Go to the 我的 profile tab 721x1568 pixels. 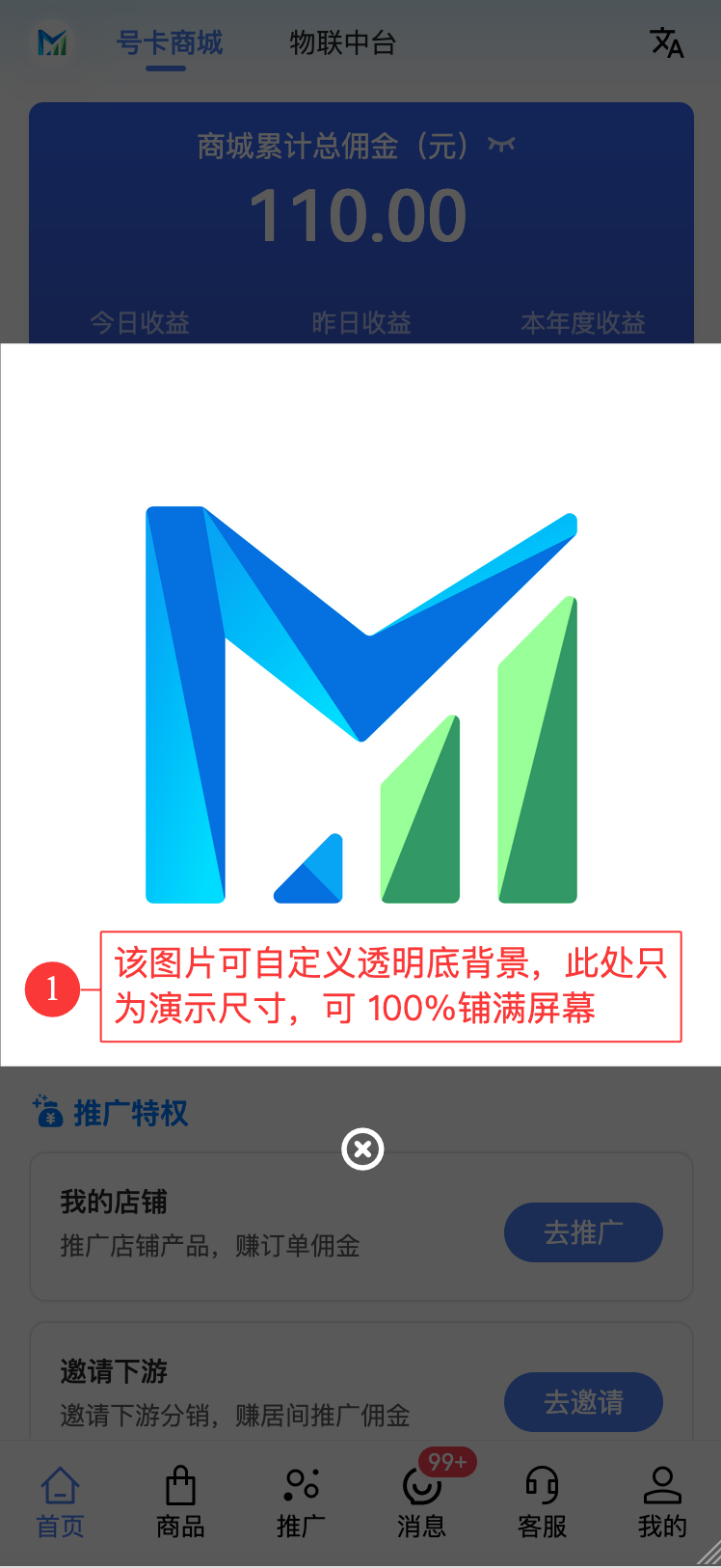pyautogui.click(x=662, y=1502)
